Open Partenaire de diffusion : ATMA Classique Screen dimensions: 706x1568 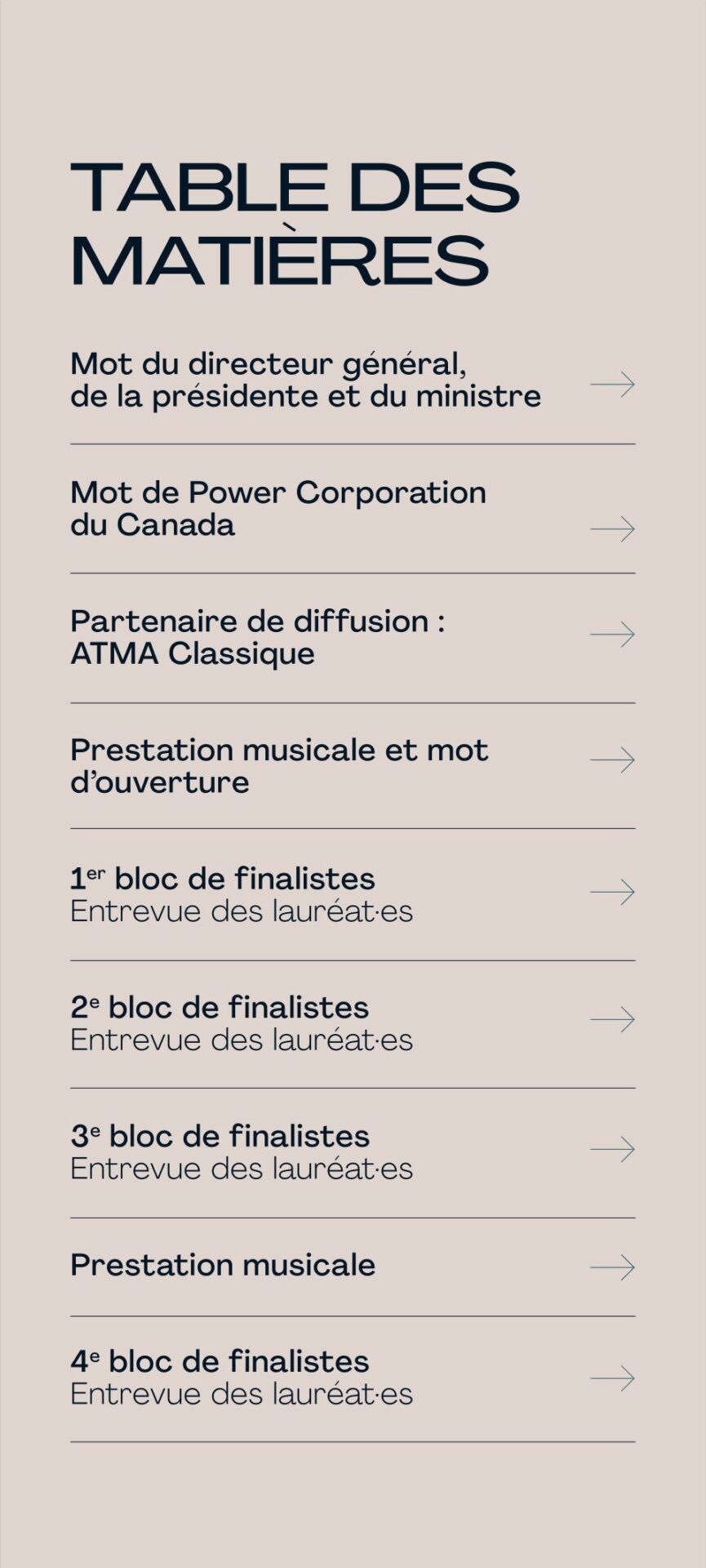[x=258, y=637]
